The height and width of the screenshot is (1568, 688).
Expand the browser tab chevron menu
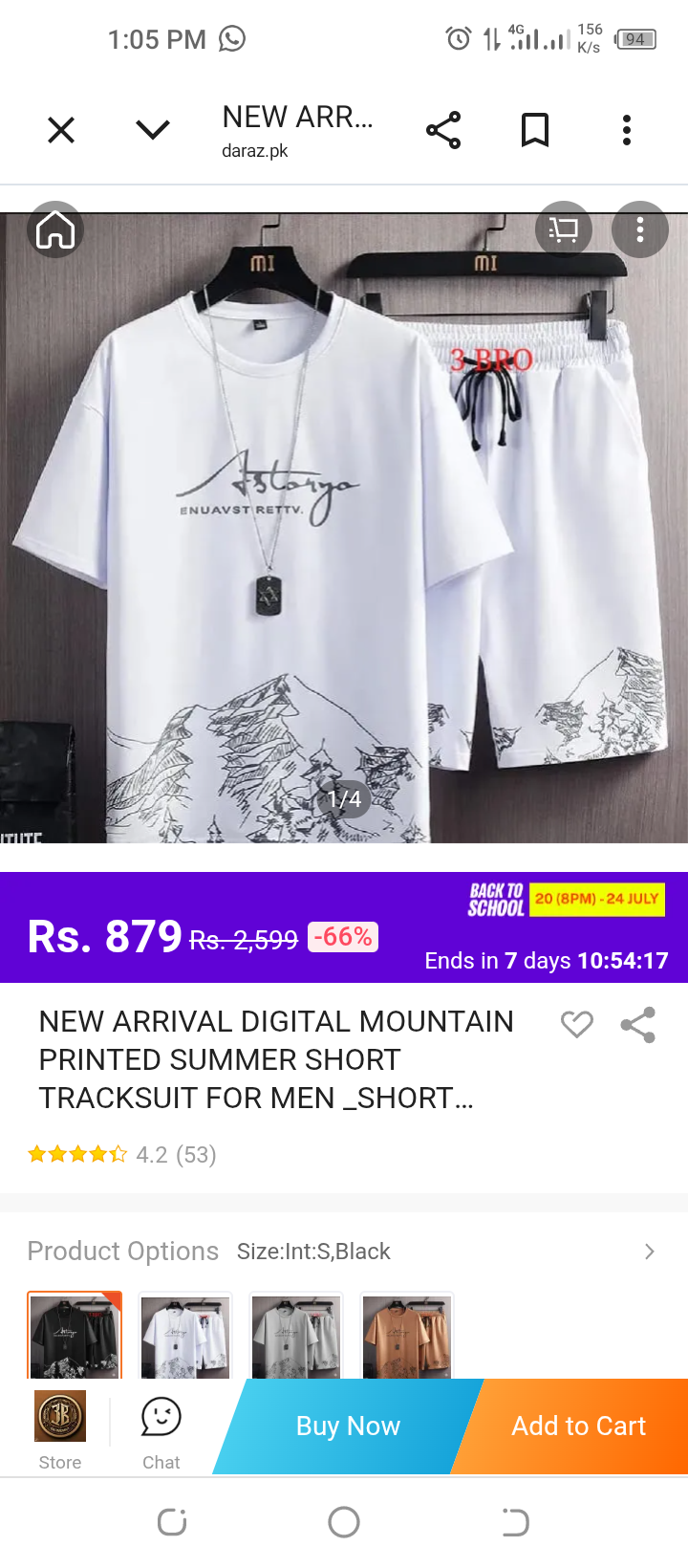(153, 130)
